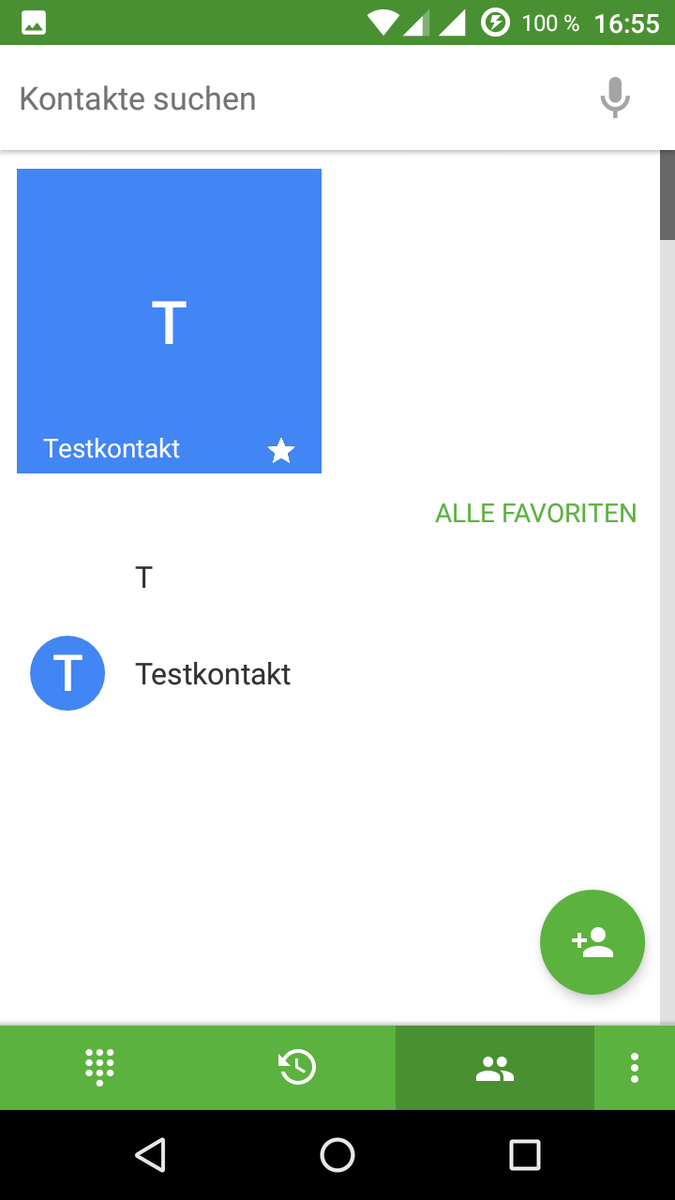
Task: Switch to the dial pad tab
Action: [100, 1068]
